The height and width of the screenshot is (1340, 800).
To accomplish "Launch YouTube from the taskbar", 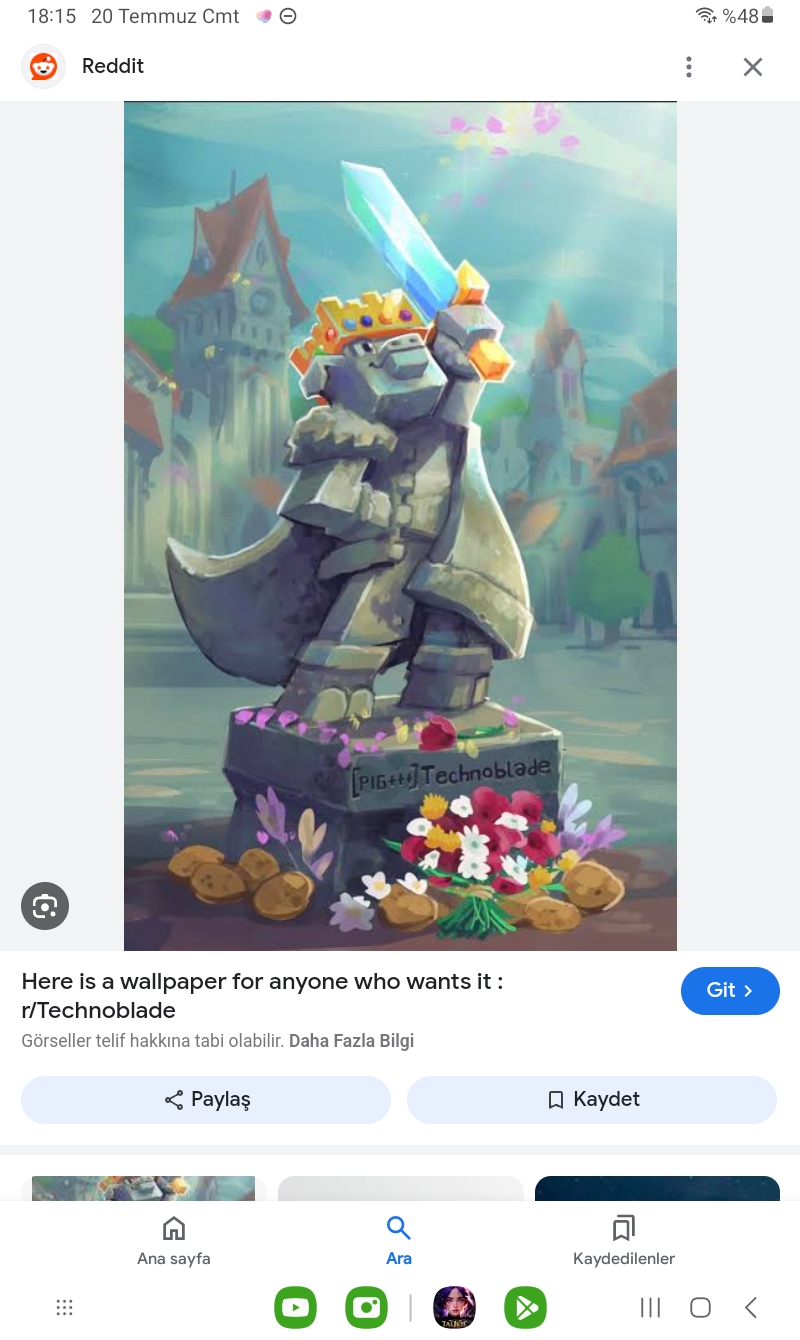I will click(295, 1307).
